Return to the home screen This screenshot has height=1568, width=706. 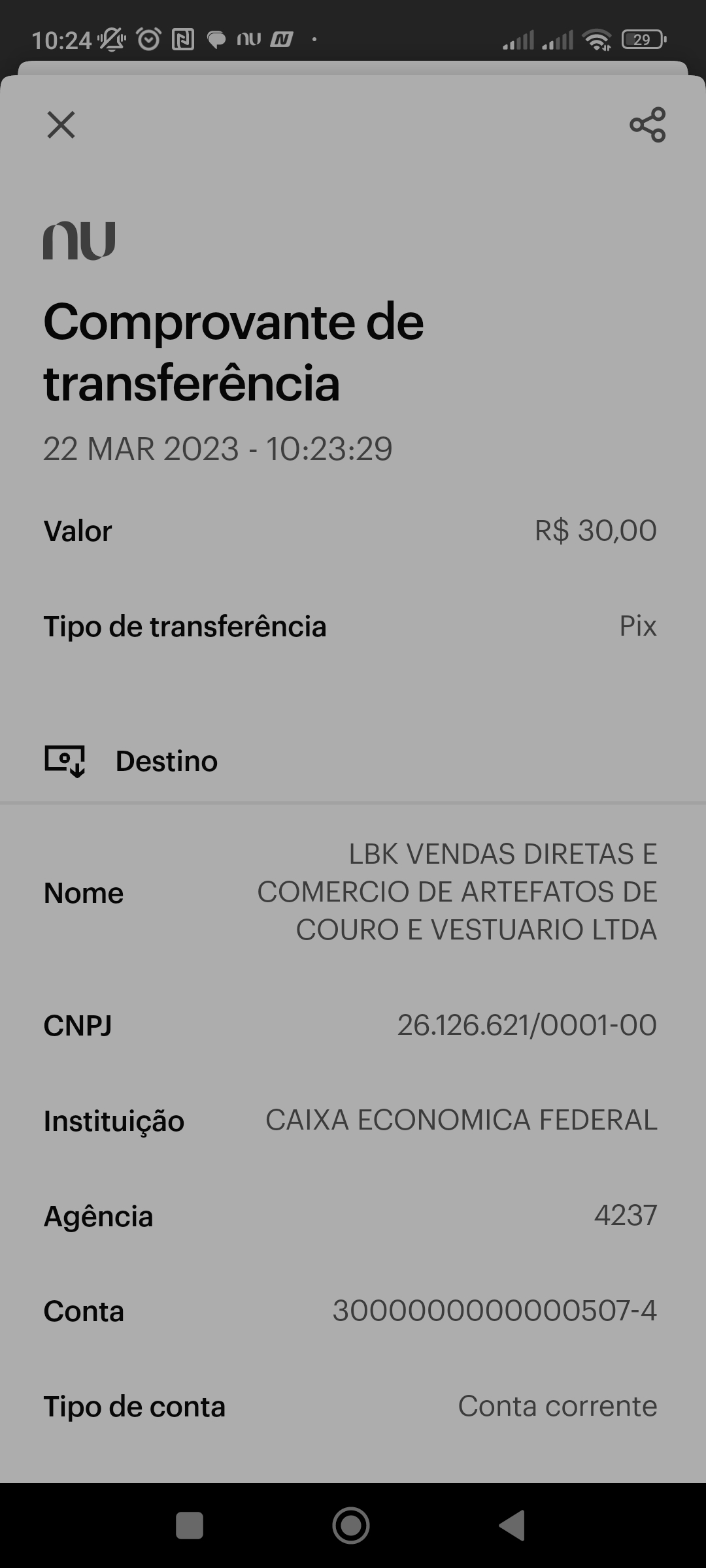pos(351,1526)
